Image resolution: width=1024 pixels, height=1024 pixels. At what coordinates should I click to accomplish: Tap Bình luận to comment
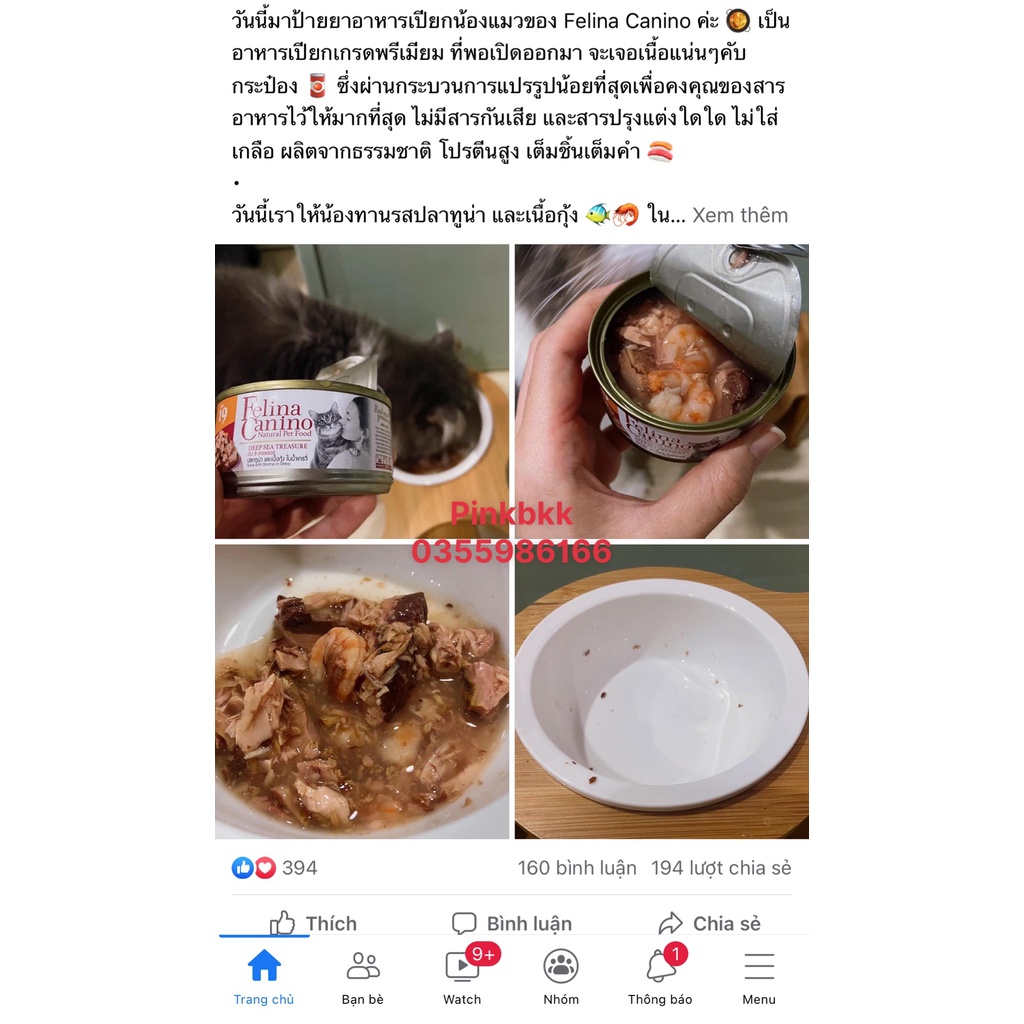pos(511,923)
